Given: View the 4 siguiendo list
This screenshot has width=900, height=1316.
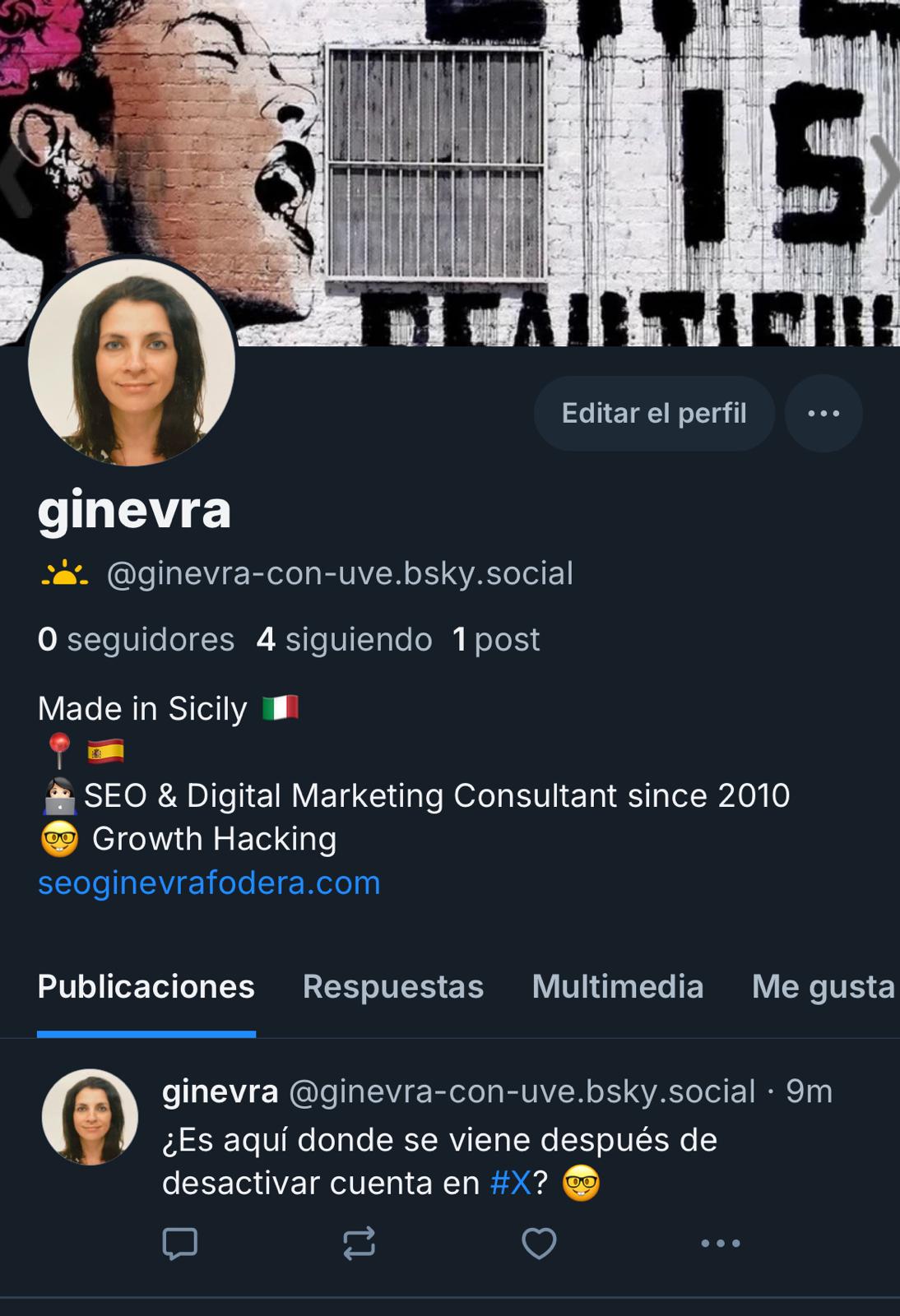Looking at the screenshot, I should [x=344, y=639].
